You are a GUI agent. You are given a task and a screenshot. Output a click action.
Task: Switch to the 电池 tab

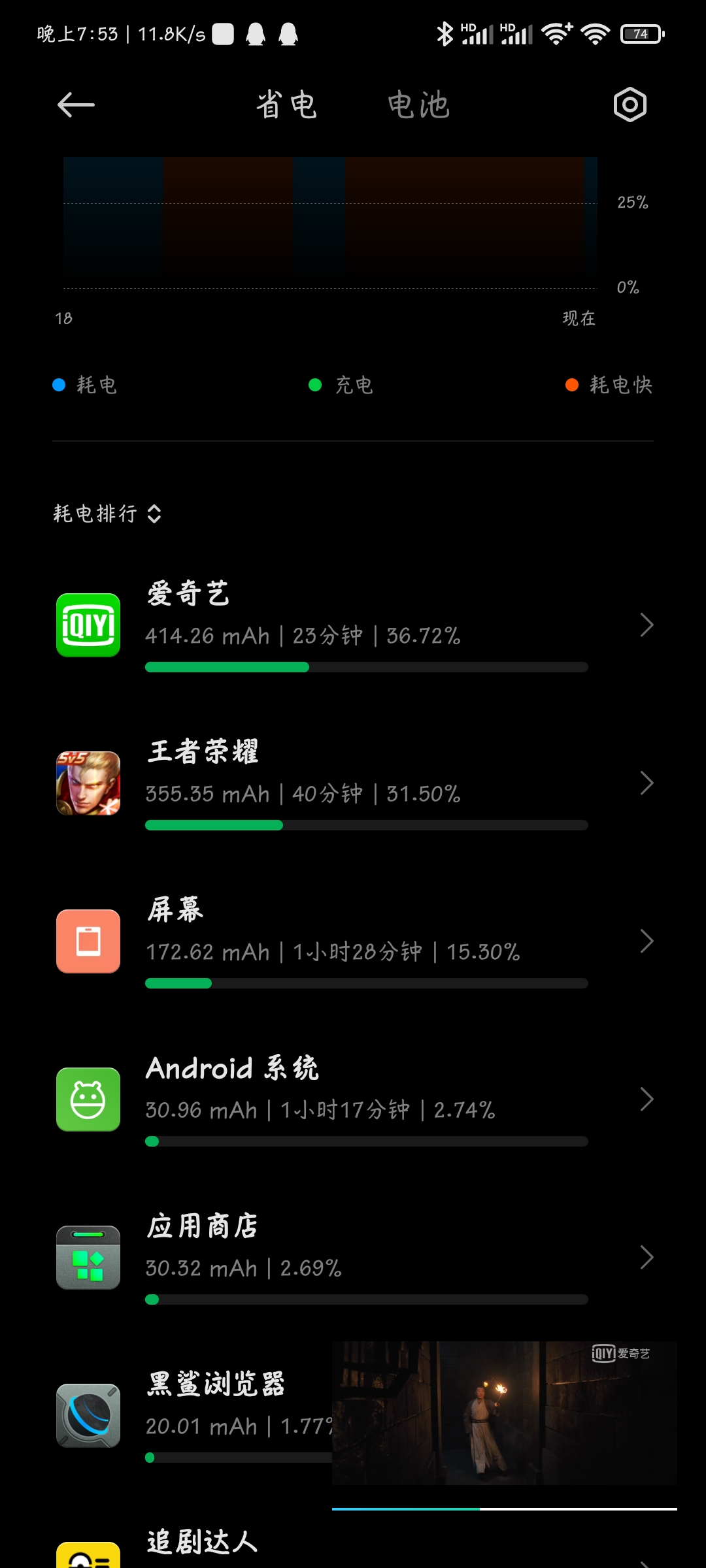[x=419, y=105]
